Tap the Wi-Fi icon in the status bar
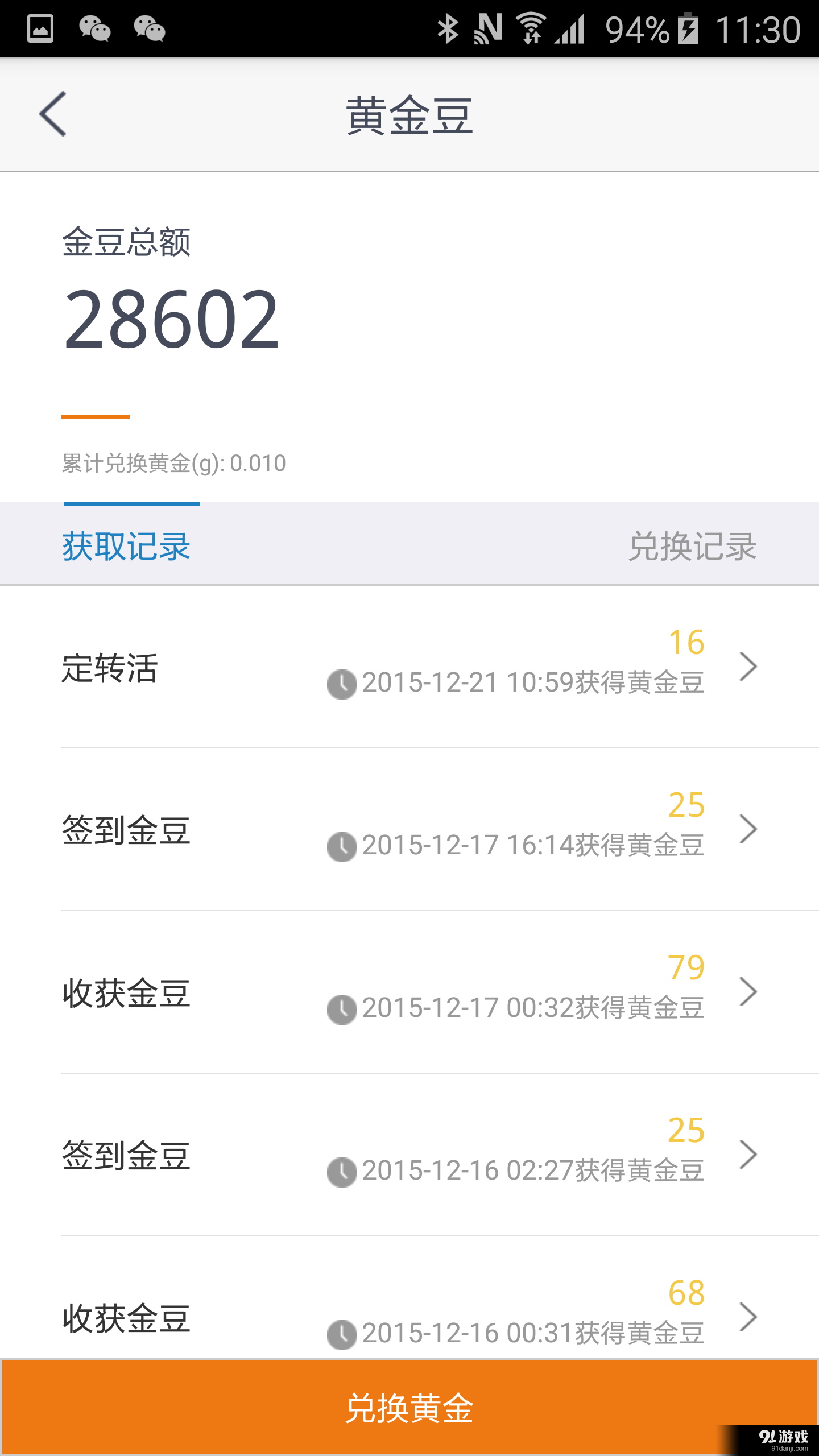The height and width of the screenshot is (1456, 819). tap(532, 28)
